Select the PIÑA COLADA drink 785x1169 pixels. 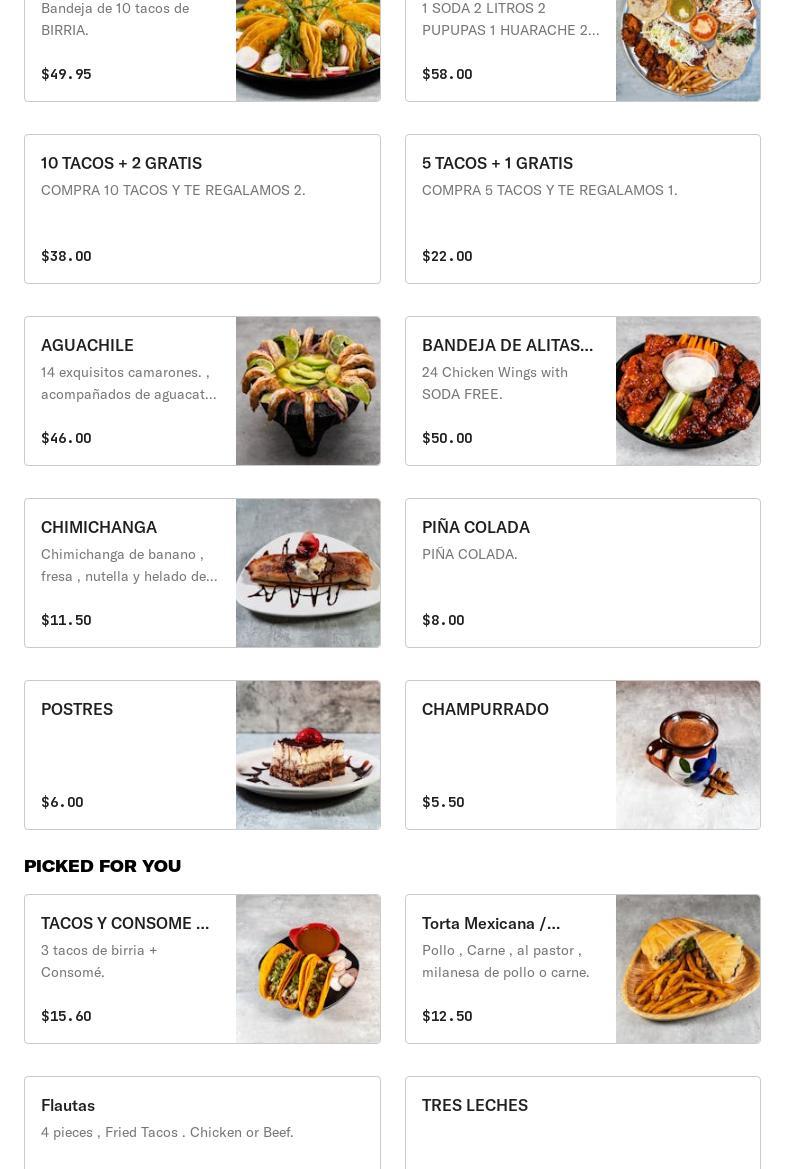[x=582, y=573]
